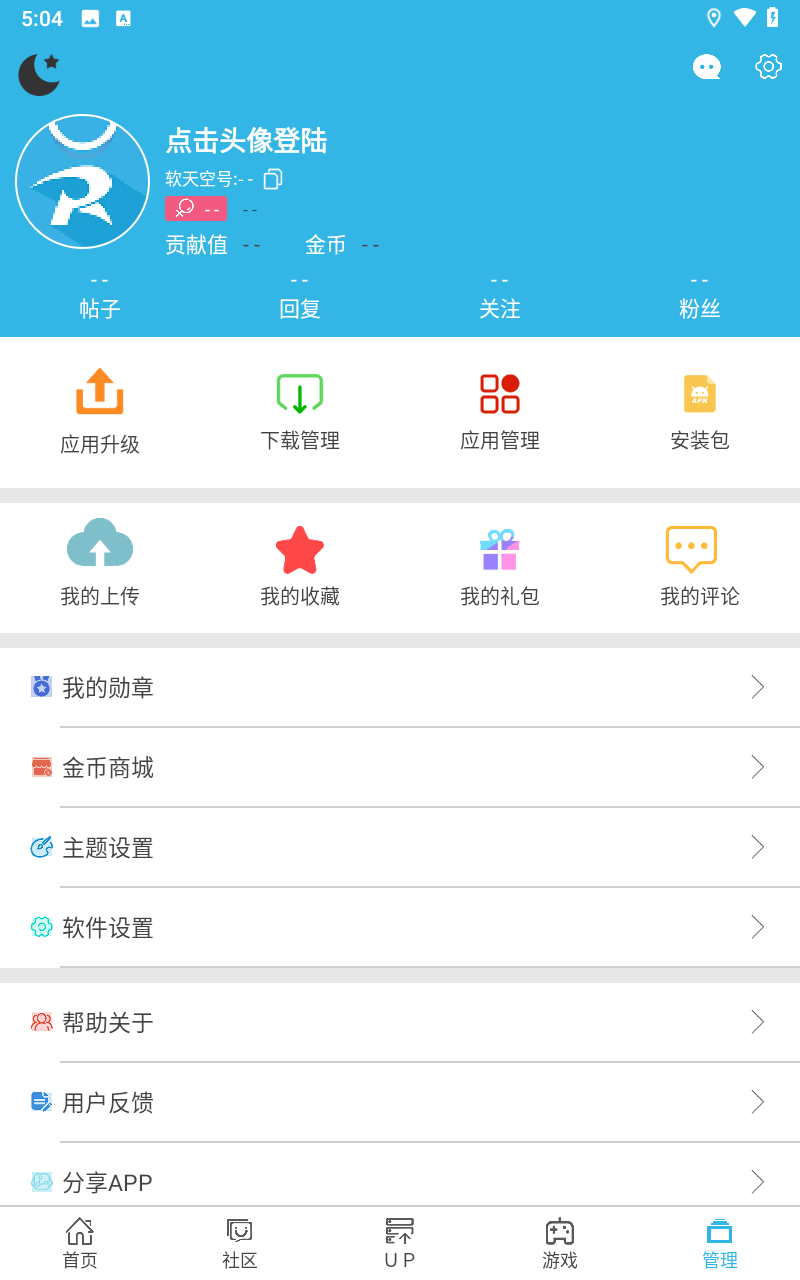Open the settings gear icon
The height and width of the screenshot is (1280, 800).
(768, 67)
